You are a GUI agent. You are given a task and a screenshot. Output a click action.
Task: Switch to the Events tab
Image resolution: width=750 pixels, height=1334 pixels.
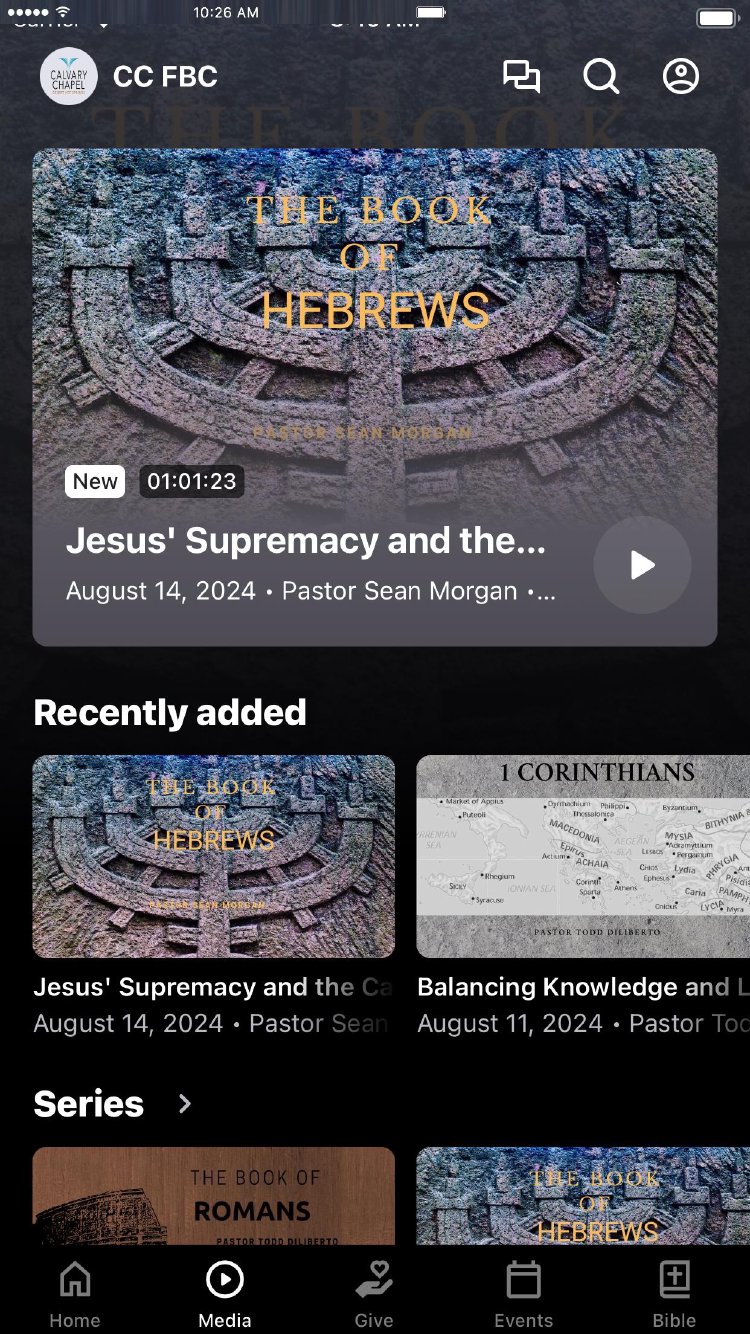pyautogui.click(x=523, y=1294)
